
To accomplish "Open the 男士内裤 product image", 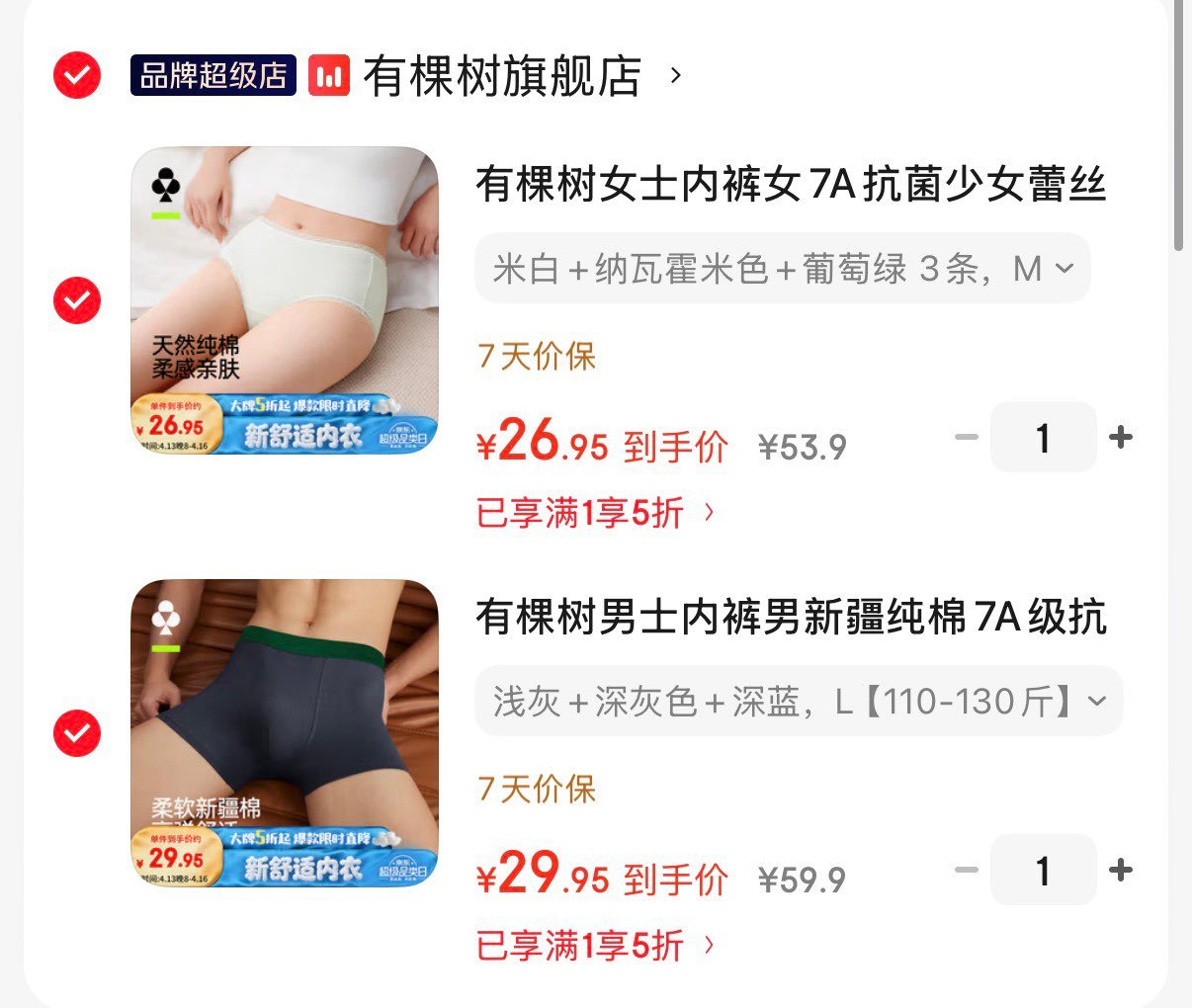I will tap(285, 732).
